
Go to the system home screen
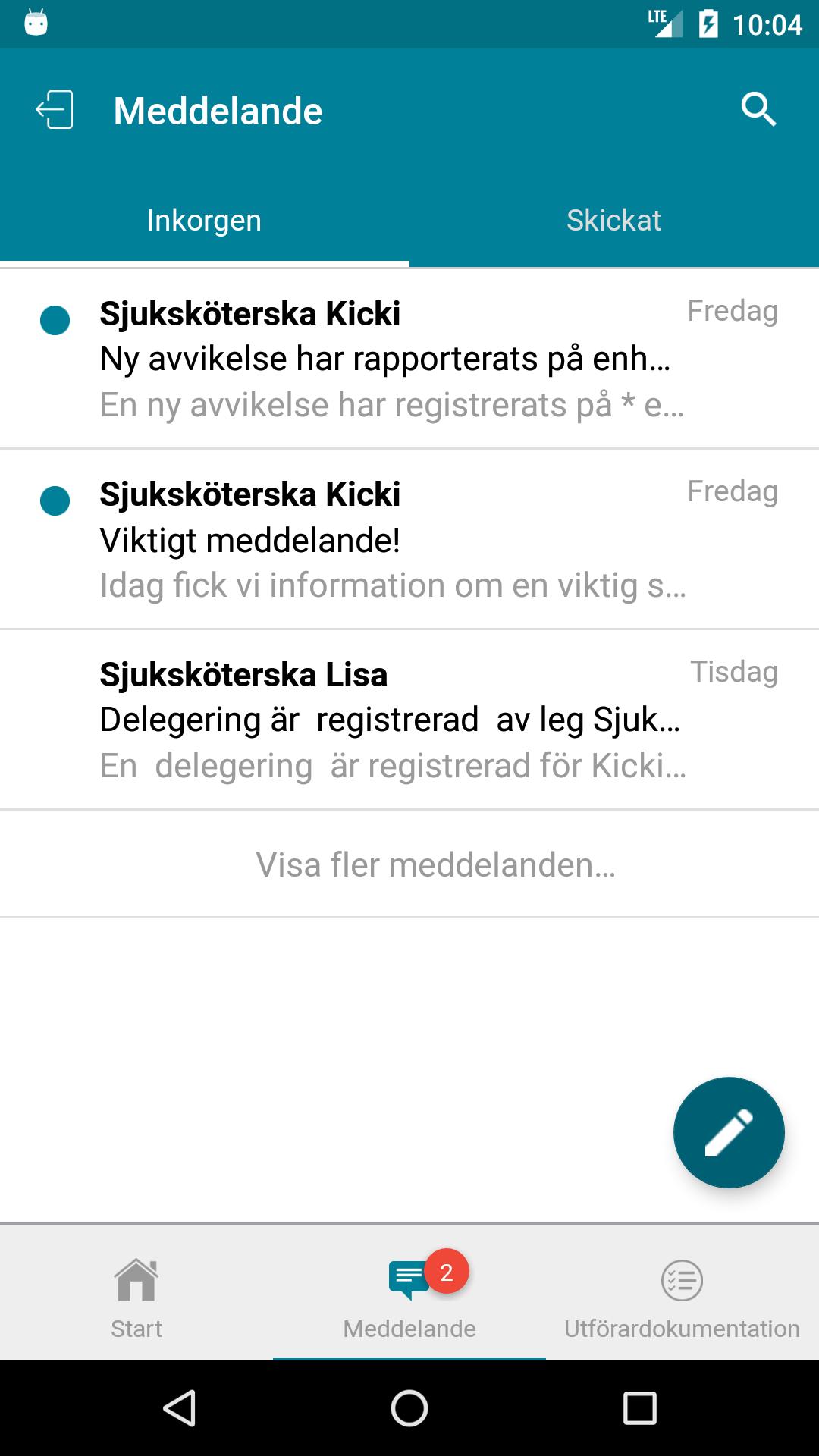[409, 1408]
